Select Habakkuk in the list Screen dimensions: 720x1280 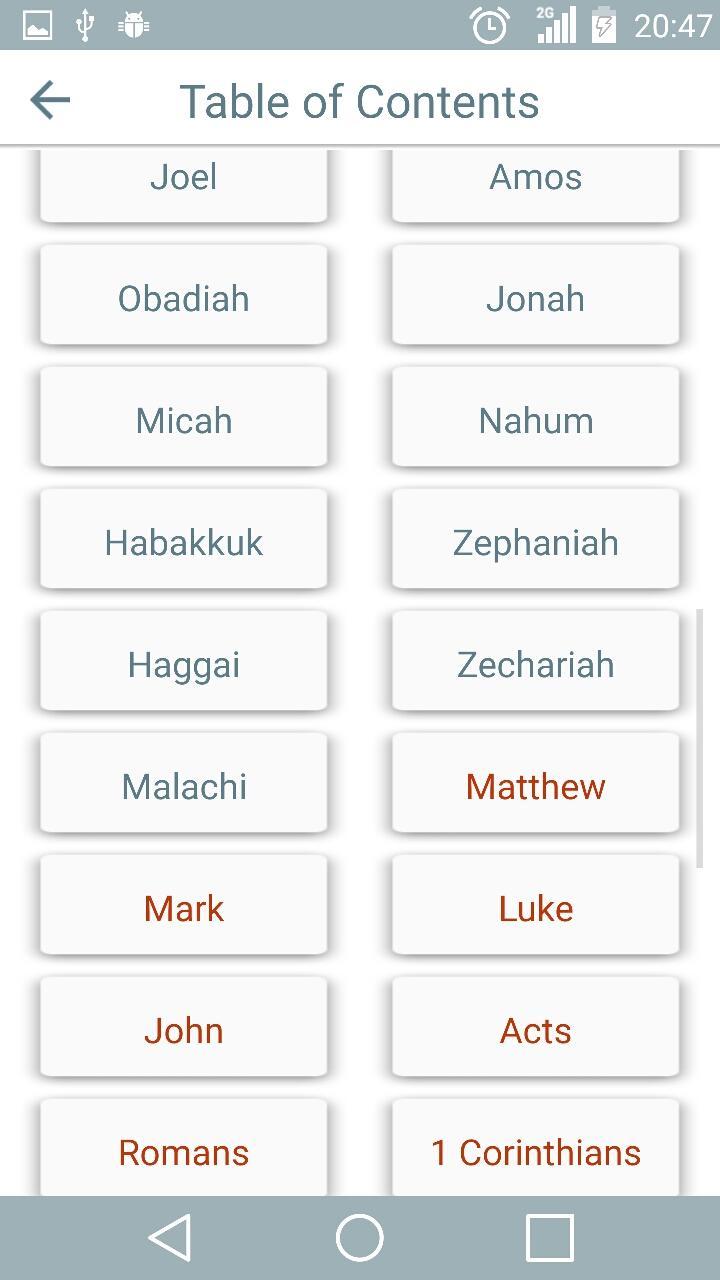(x=184, y=542)
